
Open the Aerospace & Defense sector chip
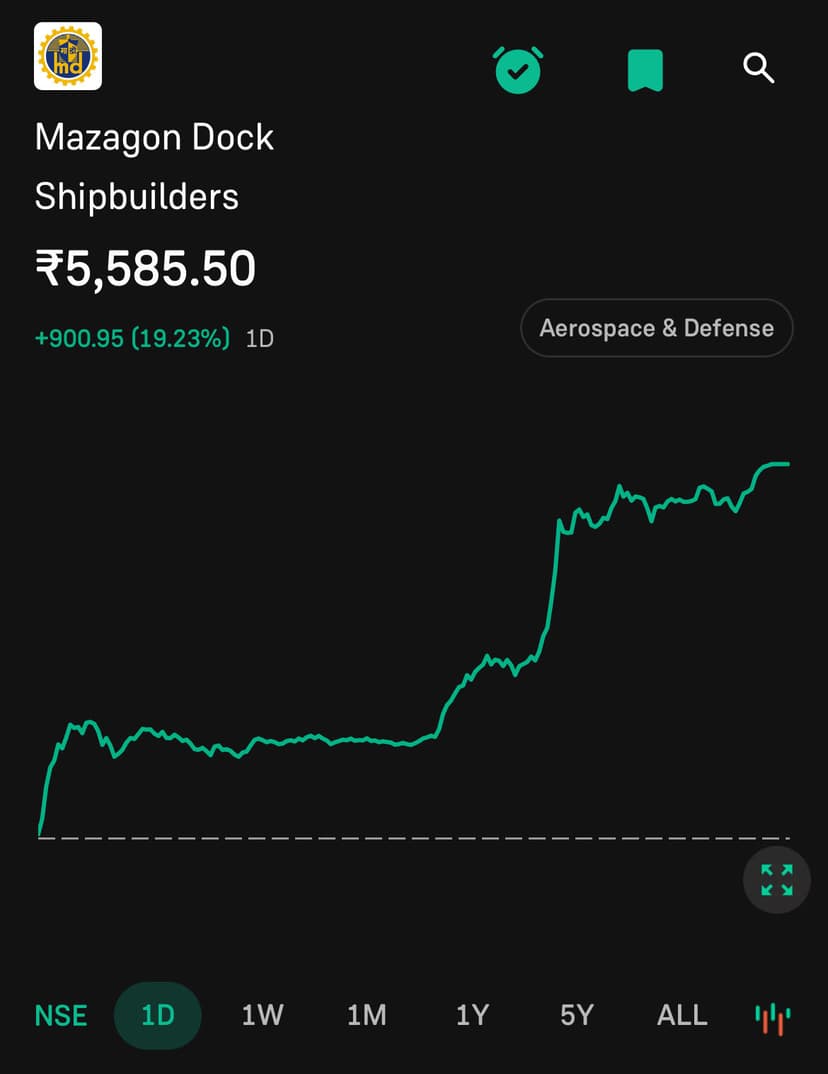(656, 328)
